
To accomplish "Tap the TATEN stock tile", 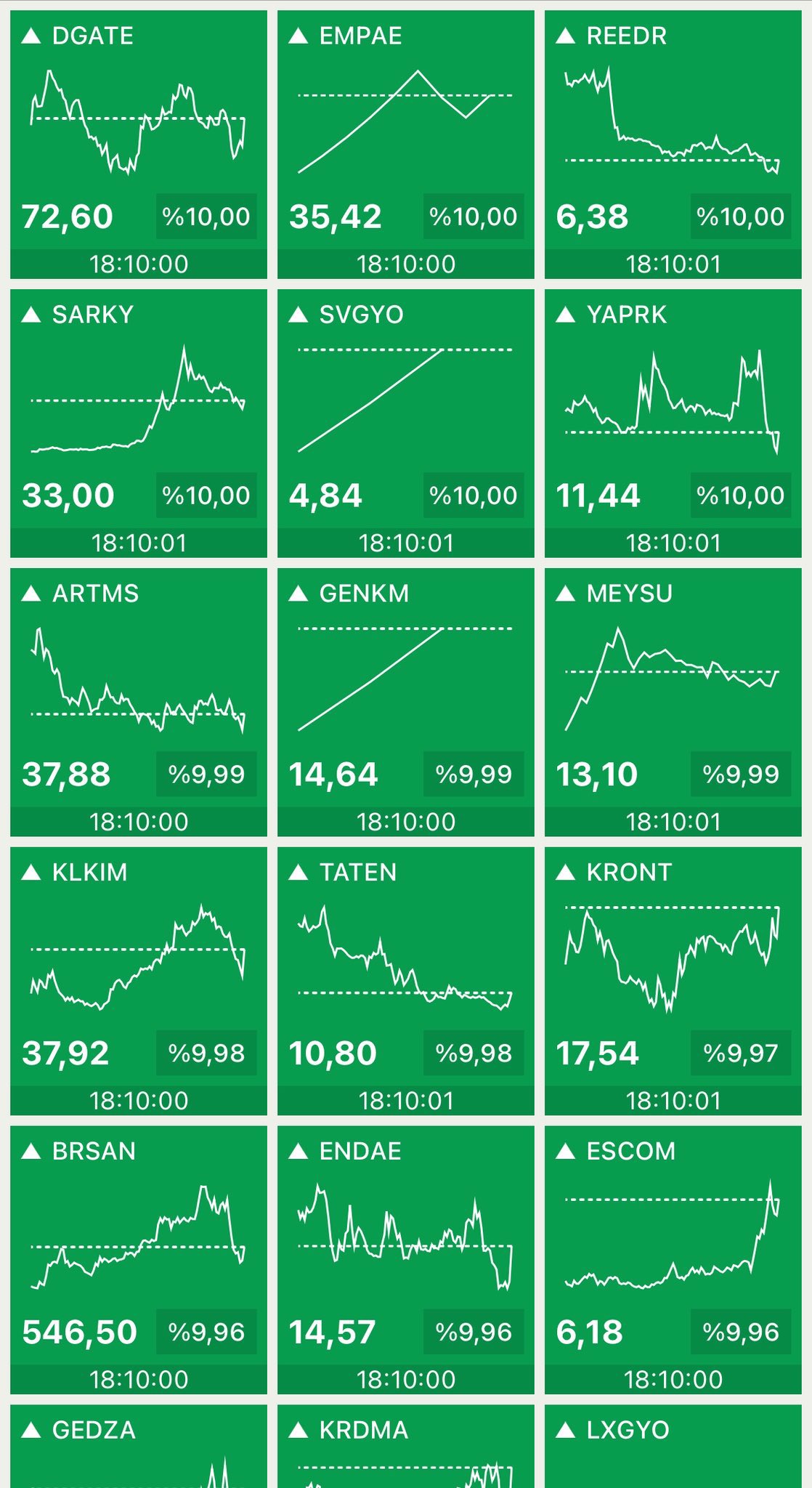I will pos(405,981).
